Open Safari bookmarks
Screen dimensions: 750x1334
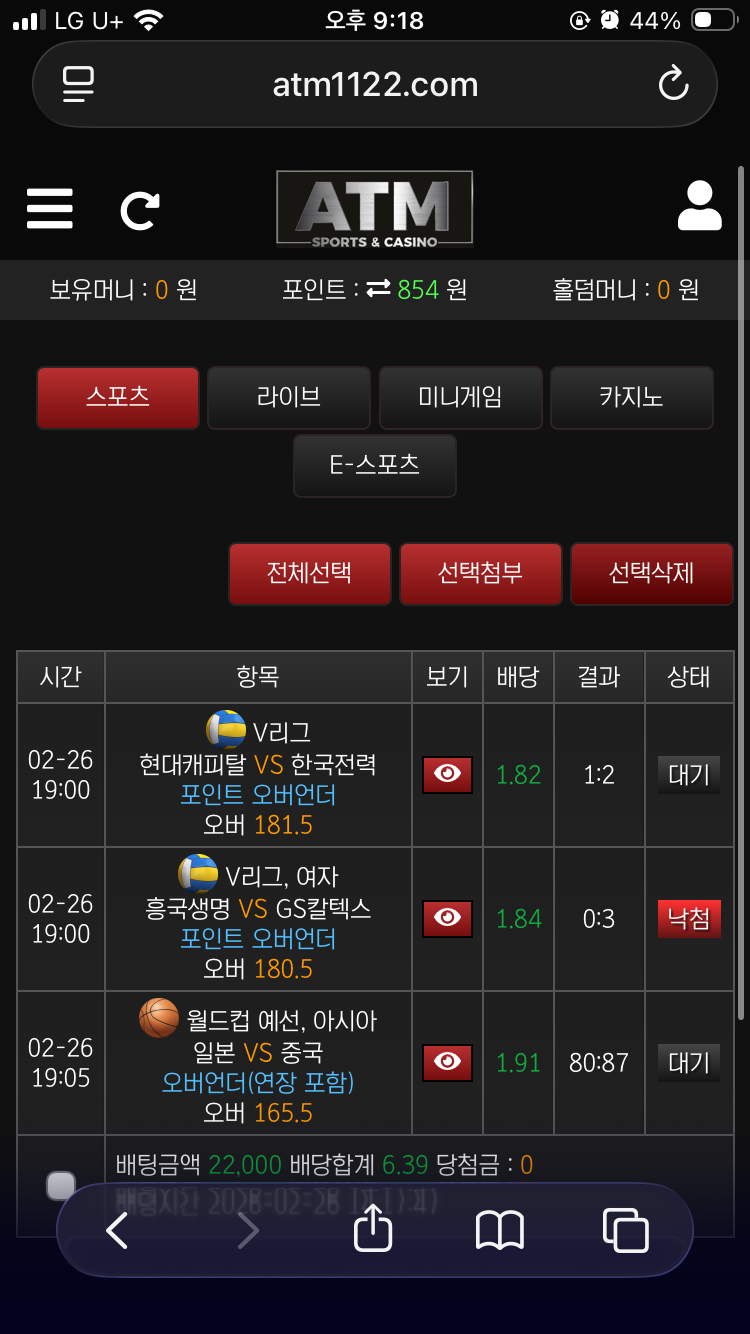pyautogui.click(x=500, y=1229)
